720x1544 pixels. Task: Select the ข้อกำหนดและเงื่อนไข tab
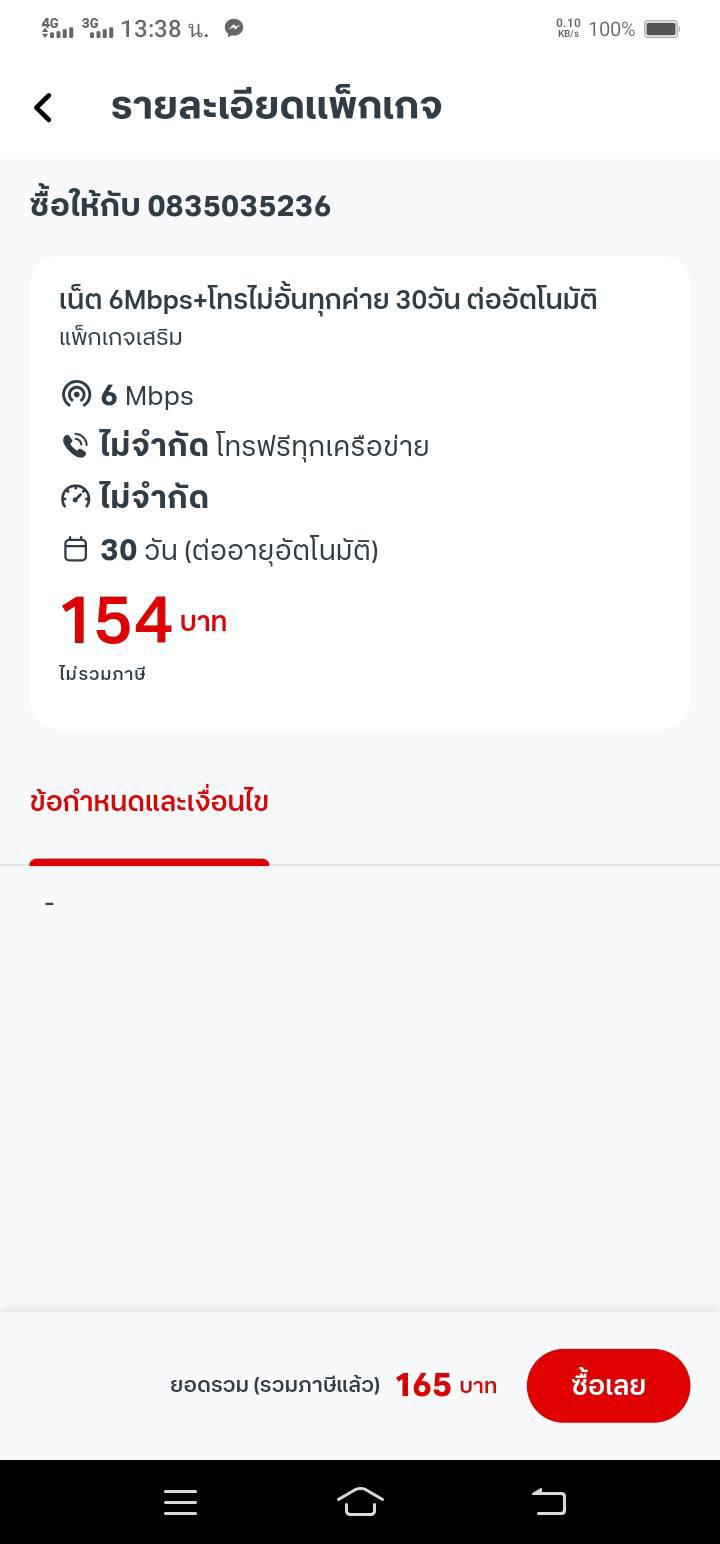(149, 802)
